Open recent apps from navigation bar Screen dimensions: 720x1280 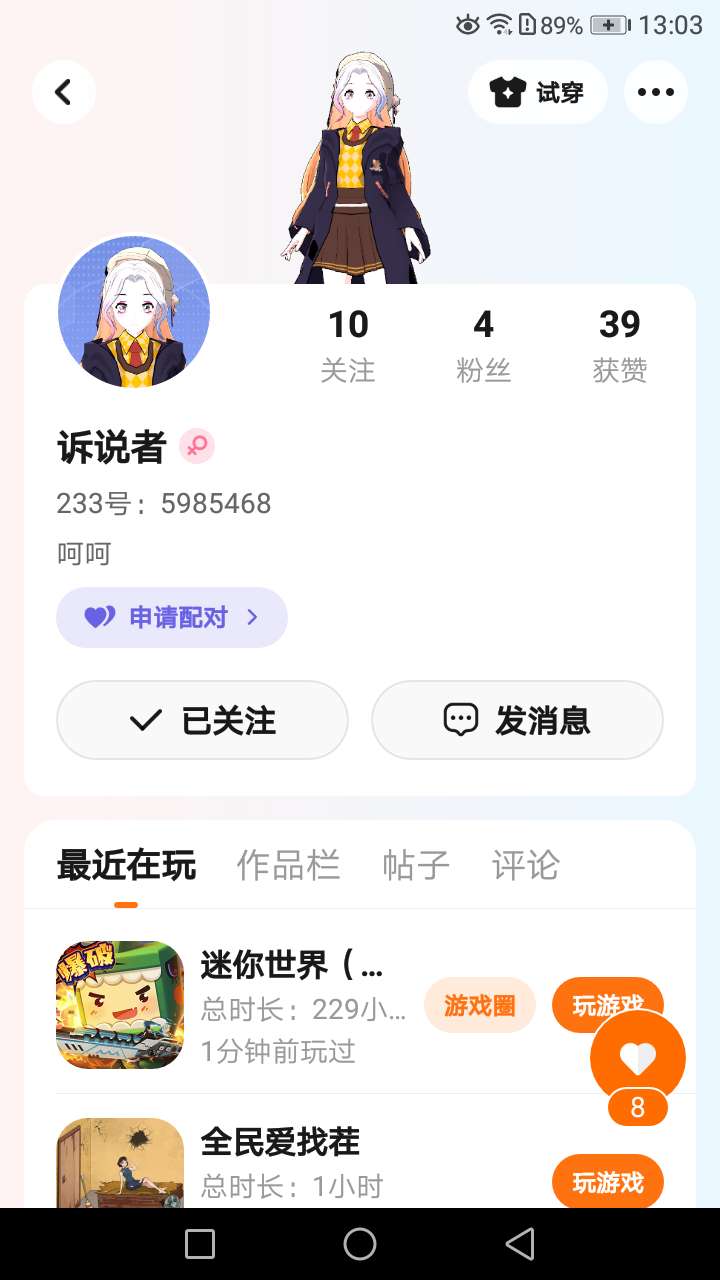[200, 1244]
